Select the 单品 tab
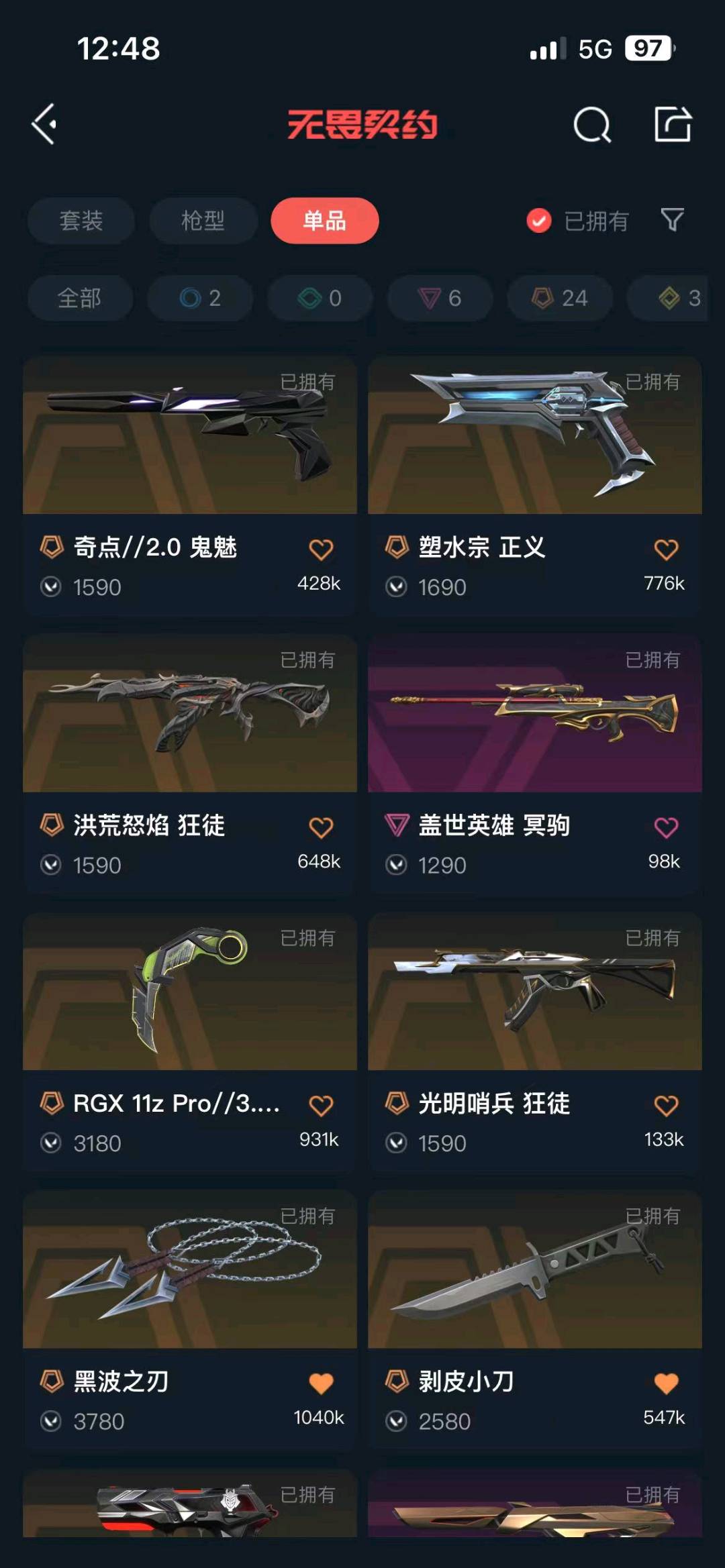This screenshot has width=725, height=1568. (324, 221)
